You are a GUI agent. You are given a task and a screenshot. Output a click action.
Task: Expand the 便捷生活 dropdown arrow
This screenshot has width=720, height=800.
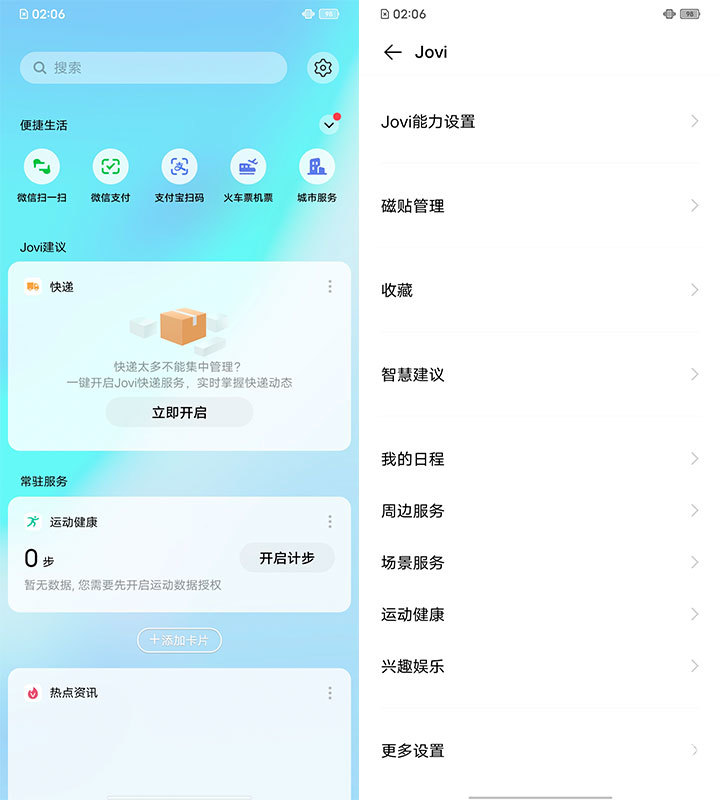pos(329,125)
